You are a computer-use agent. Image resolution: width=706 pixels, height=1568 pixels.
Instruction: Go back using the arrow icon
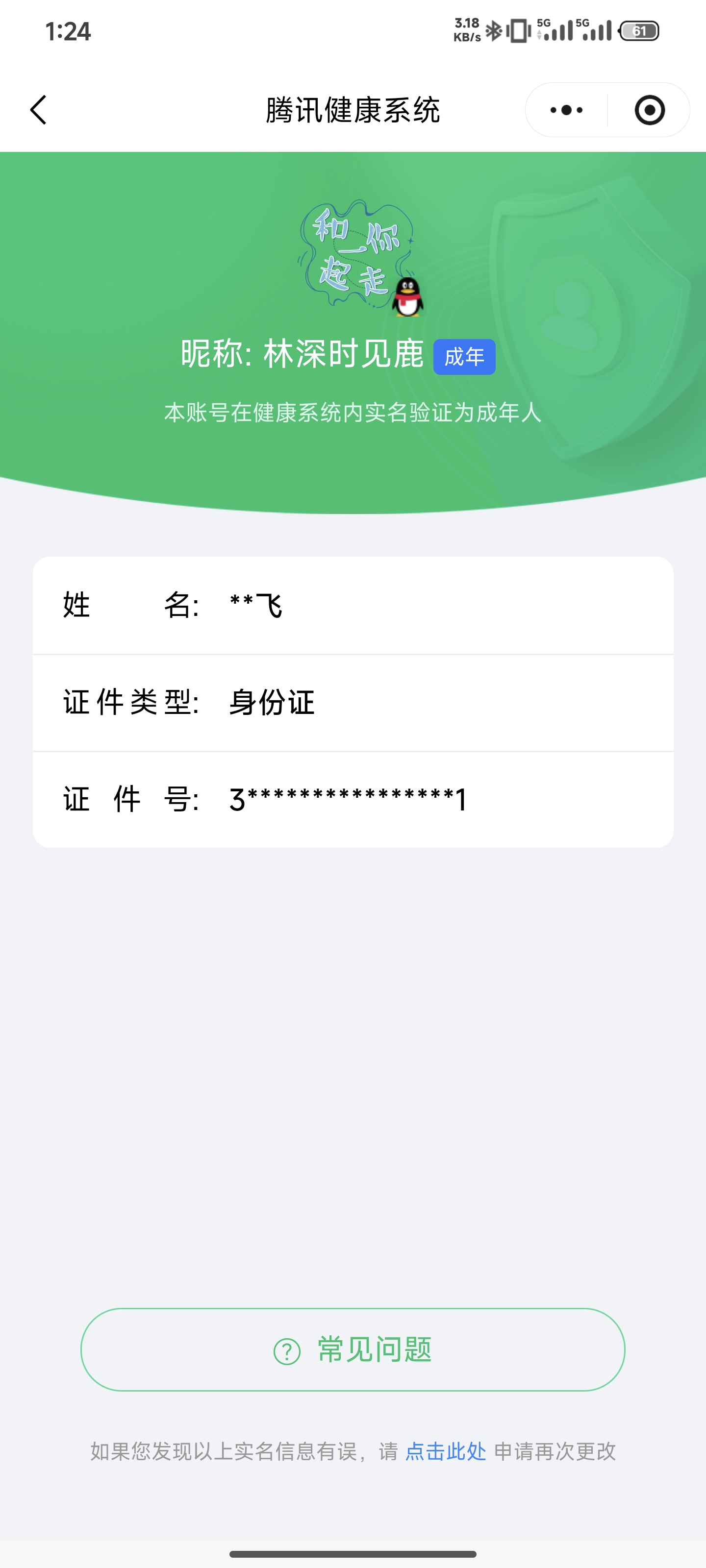[38, 110]
